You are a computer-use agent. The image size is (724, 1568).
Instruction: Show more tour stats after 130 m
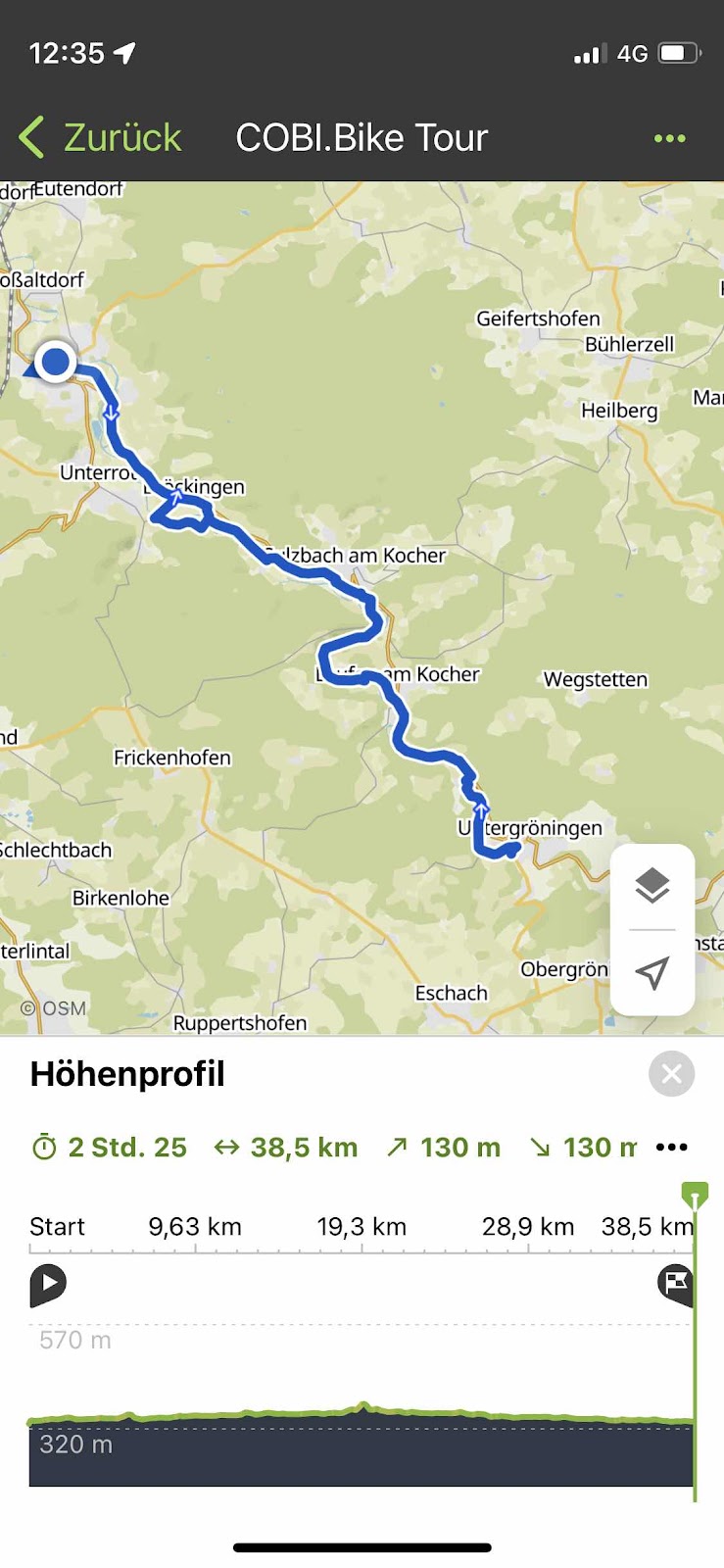[x=671, y=1148]
